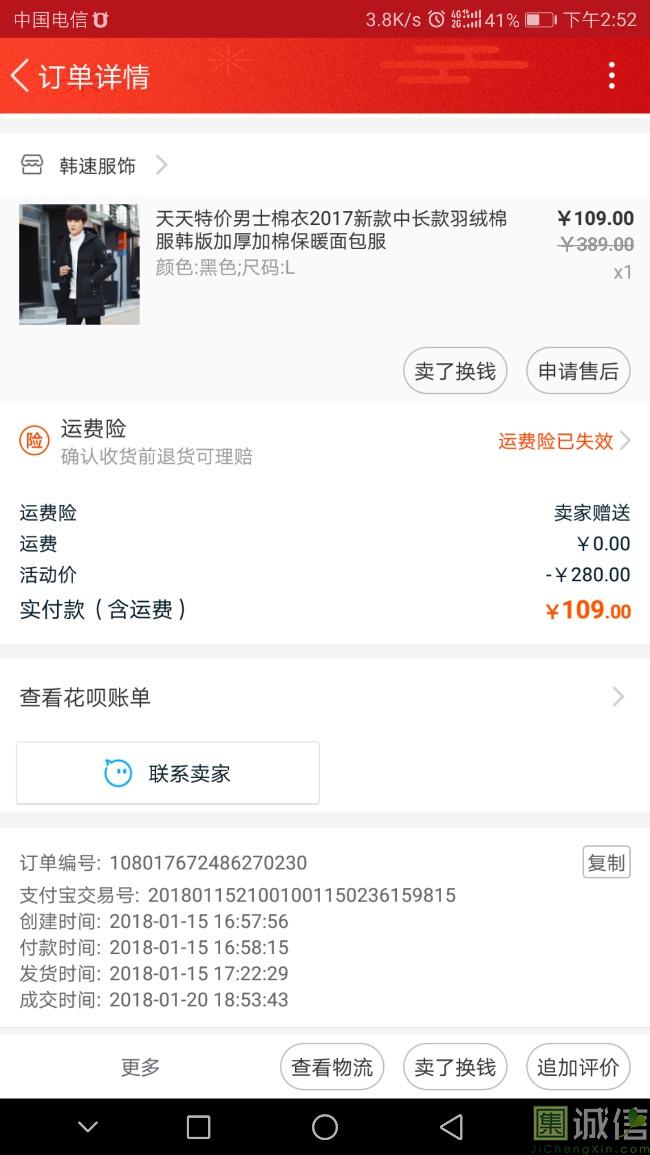Image resolution: width=650 pixels, height=1155 pixels.
Task: Tap 卖了换钱 in the bottom action bar
Action: coord(455,1067)
